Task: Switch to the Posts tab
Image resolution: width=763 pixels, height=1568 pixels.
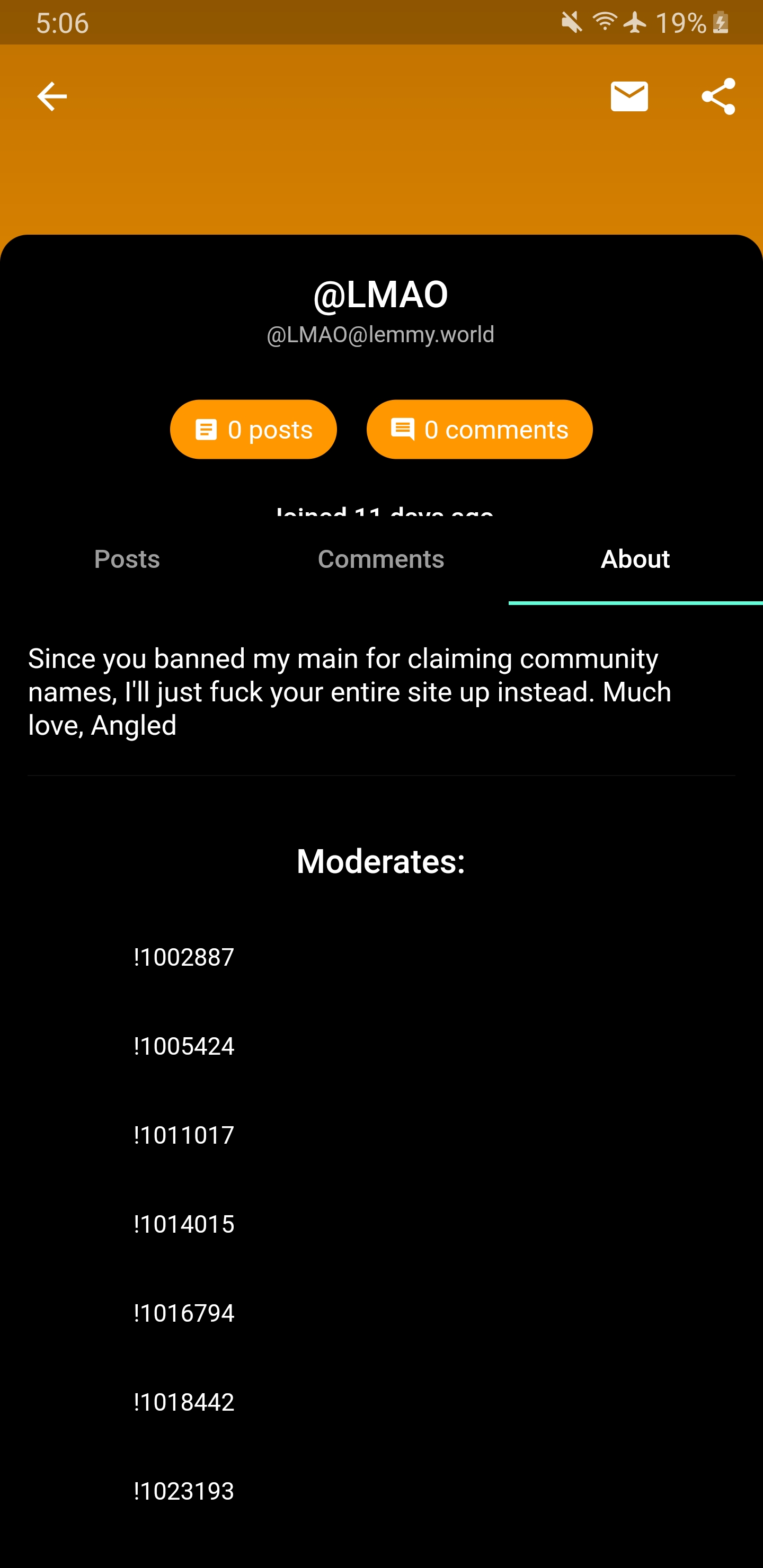Action: pos(127,559)
